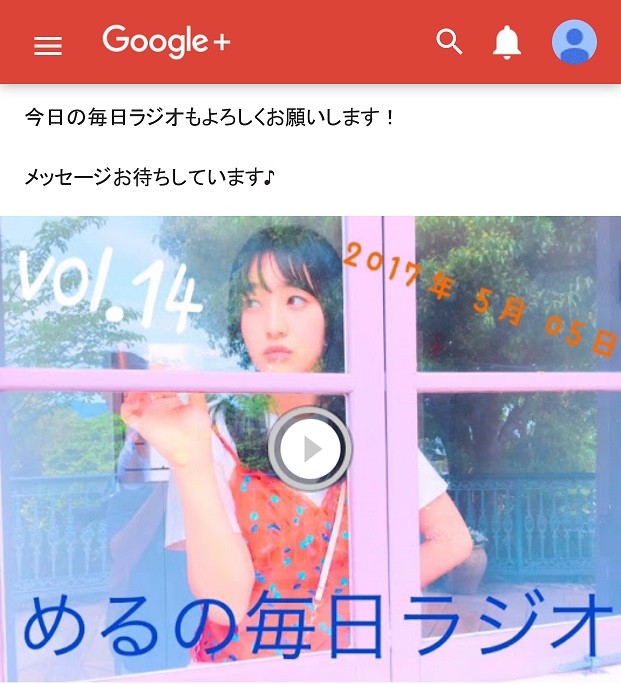Go to Google+ home via logo
This screenshot has width=621, height=684.
(x=166, y=42)
